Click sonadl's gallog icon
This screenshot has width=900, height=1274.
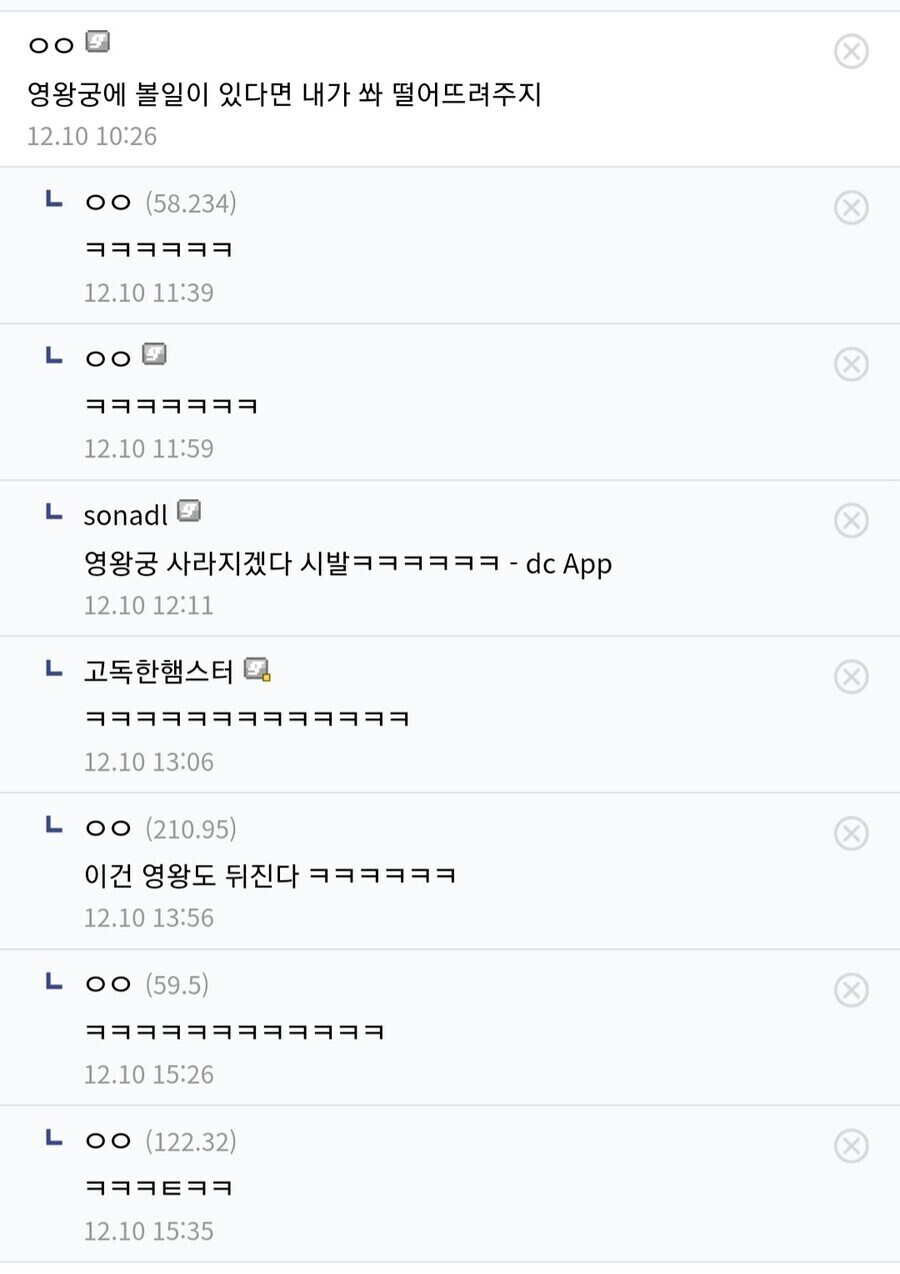[x=190, y=513]
